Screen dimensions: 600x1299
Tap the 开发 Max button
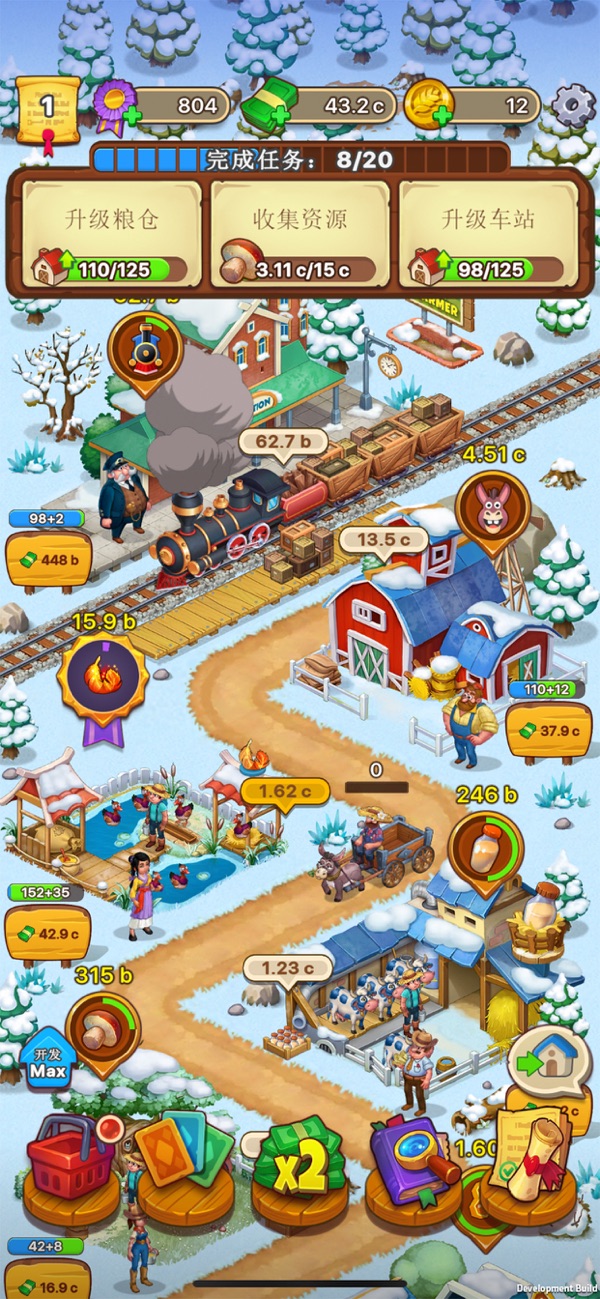pyautogui.click(x=47, y=1063)
